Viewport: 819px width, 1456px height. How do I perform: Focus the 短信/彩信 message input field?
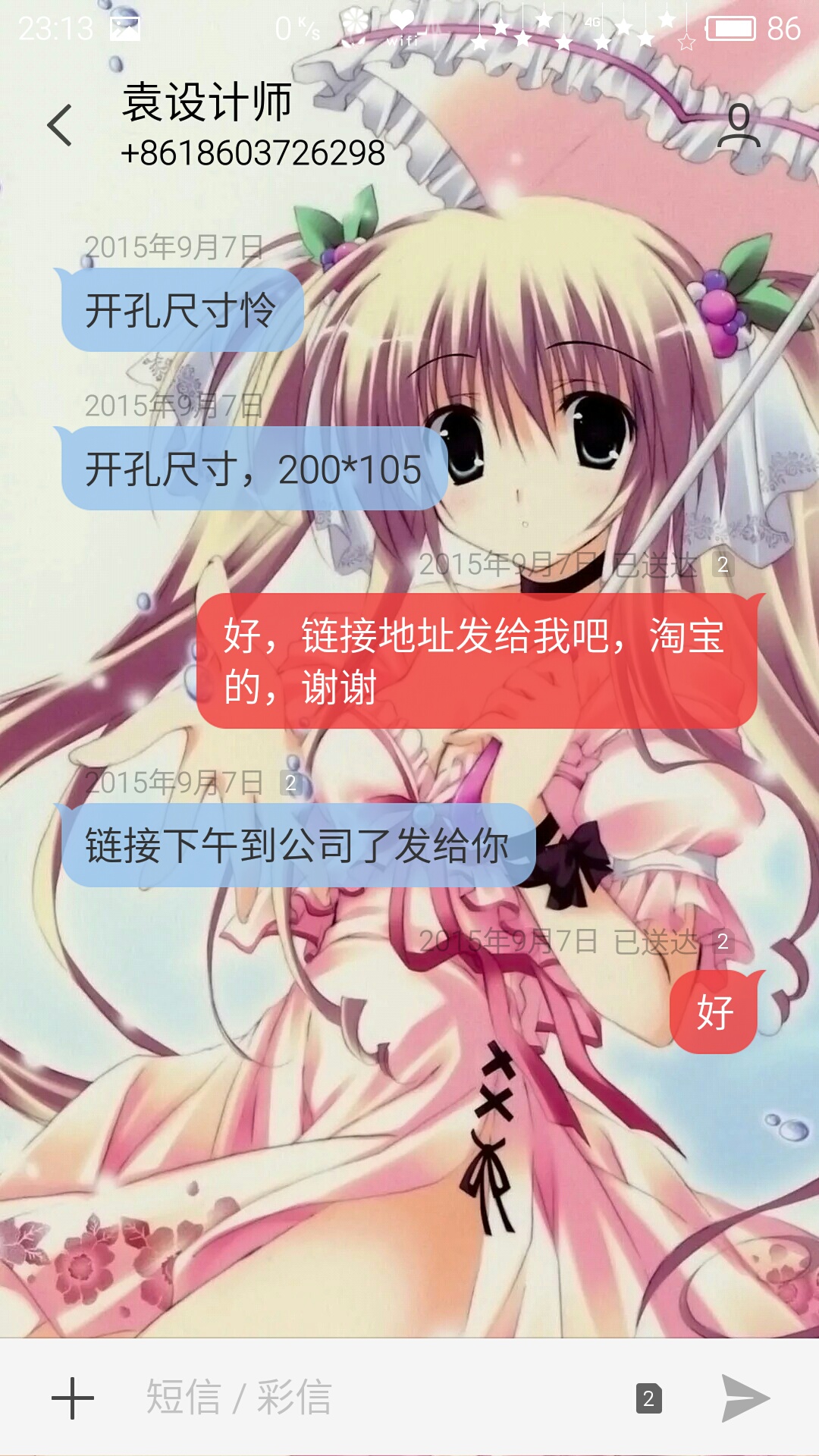[379, 1398]
